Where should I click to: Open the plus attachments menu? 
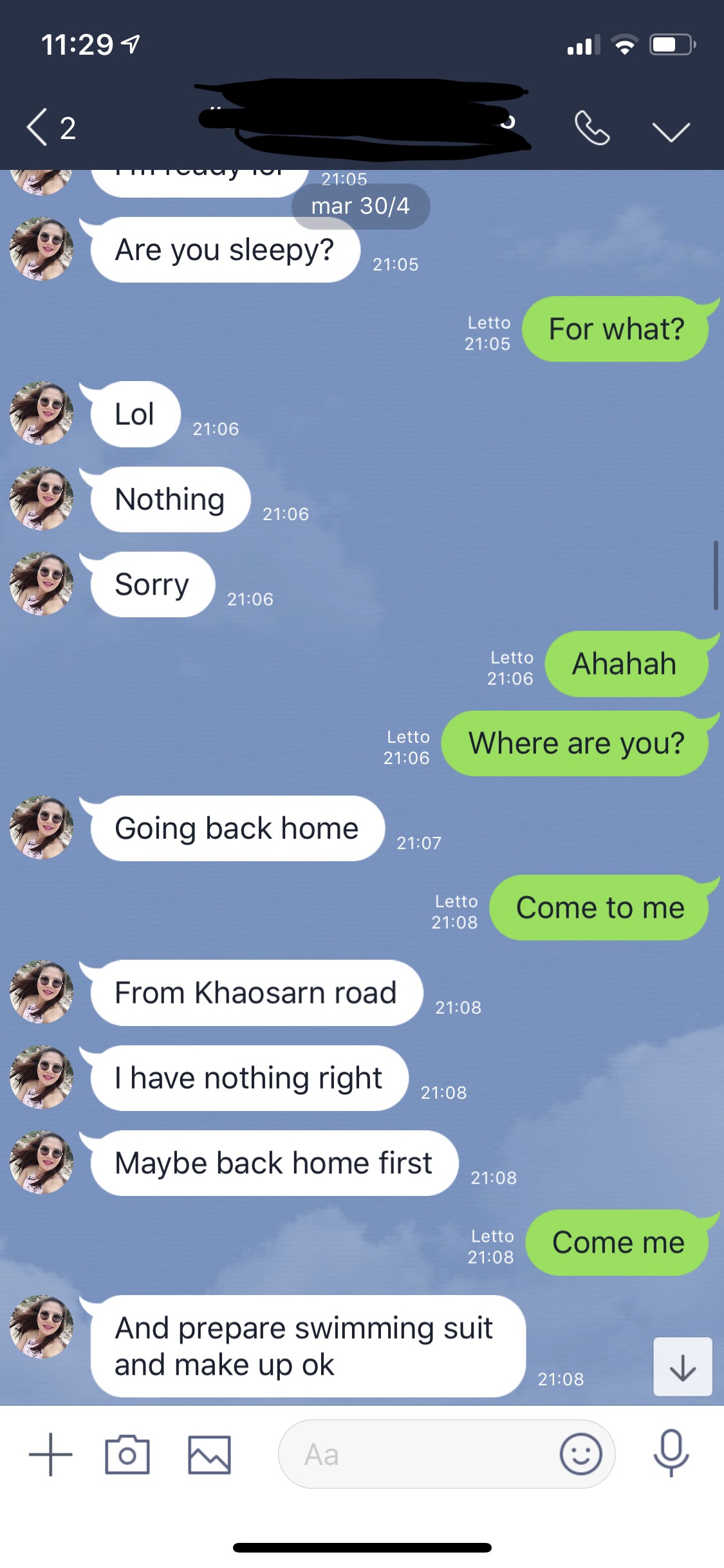50,1454
